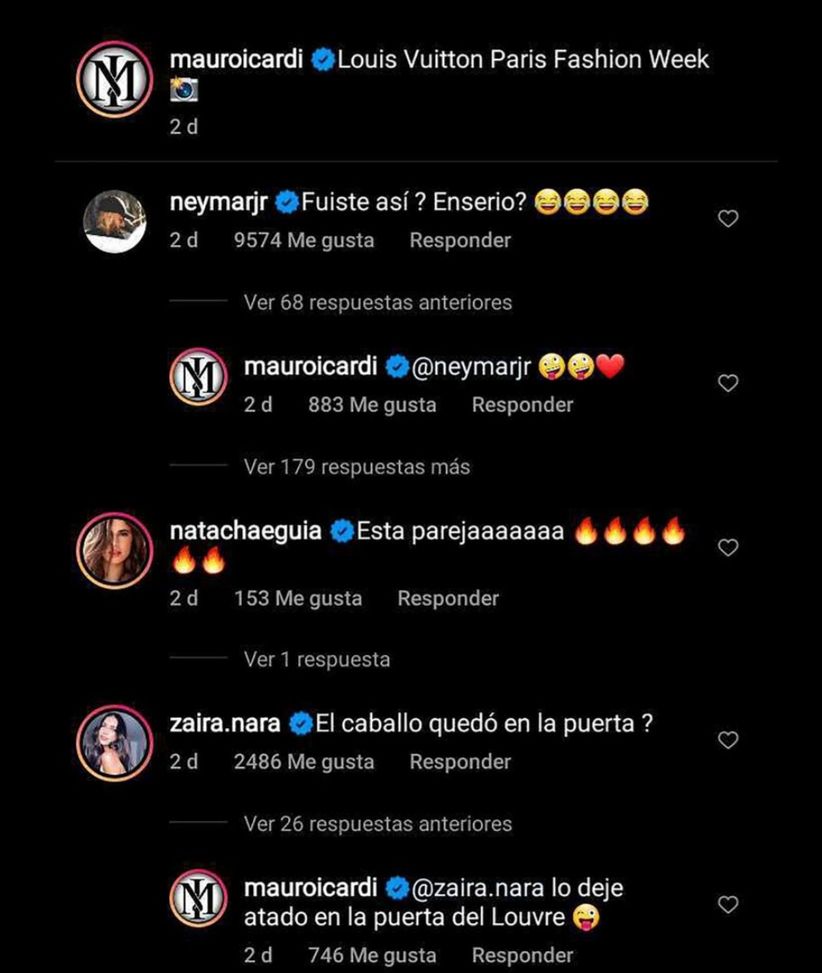This screenshot has width=822, height=973.
Task: Click natachaeguia's avatar
Action: tap(114, 548)
